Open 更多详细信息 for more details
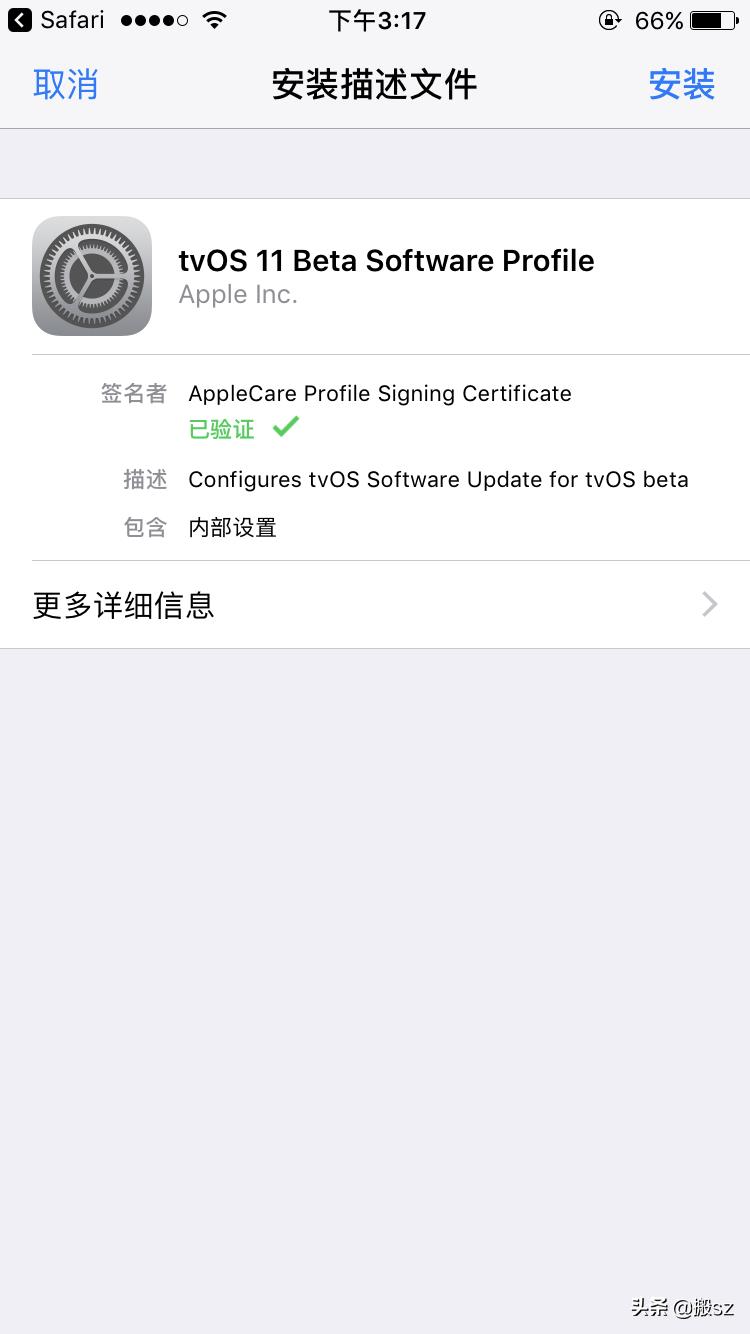The image size is (750, 1334). (375, 605)
